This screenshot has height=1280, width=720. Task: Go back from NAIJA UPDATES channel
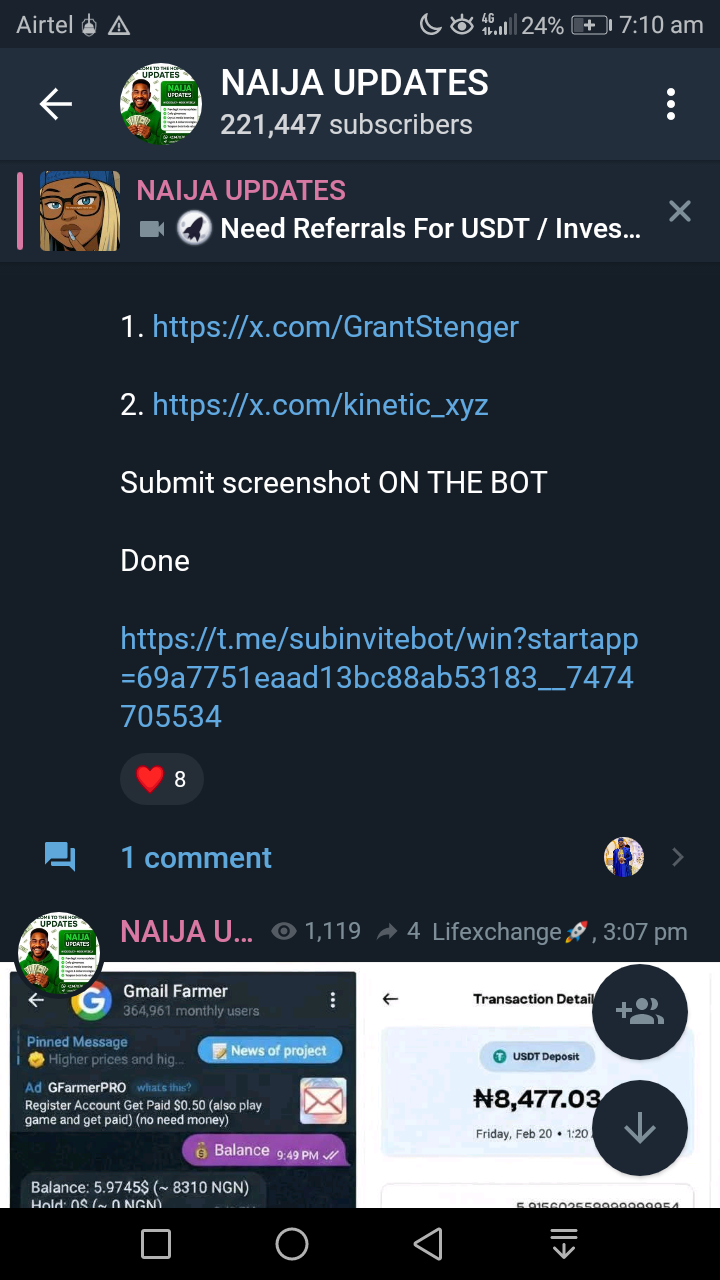click(56, 104)
